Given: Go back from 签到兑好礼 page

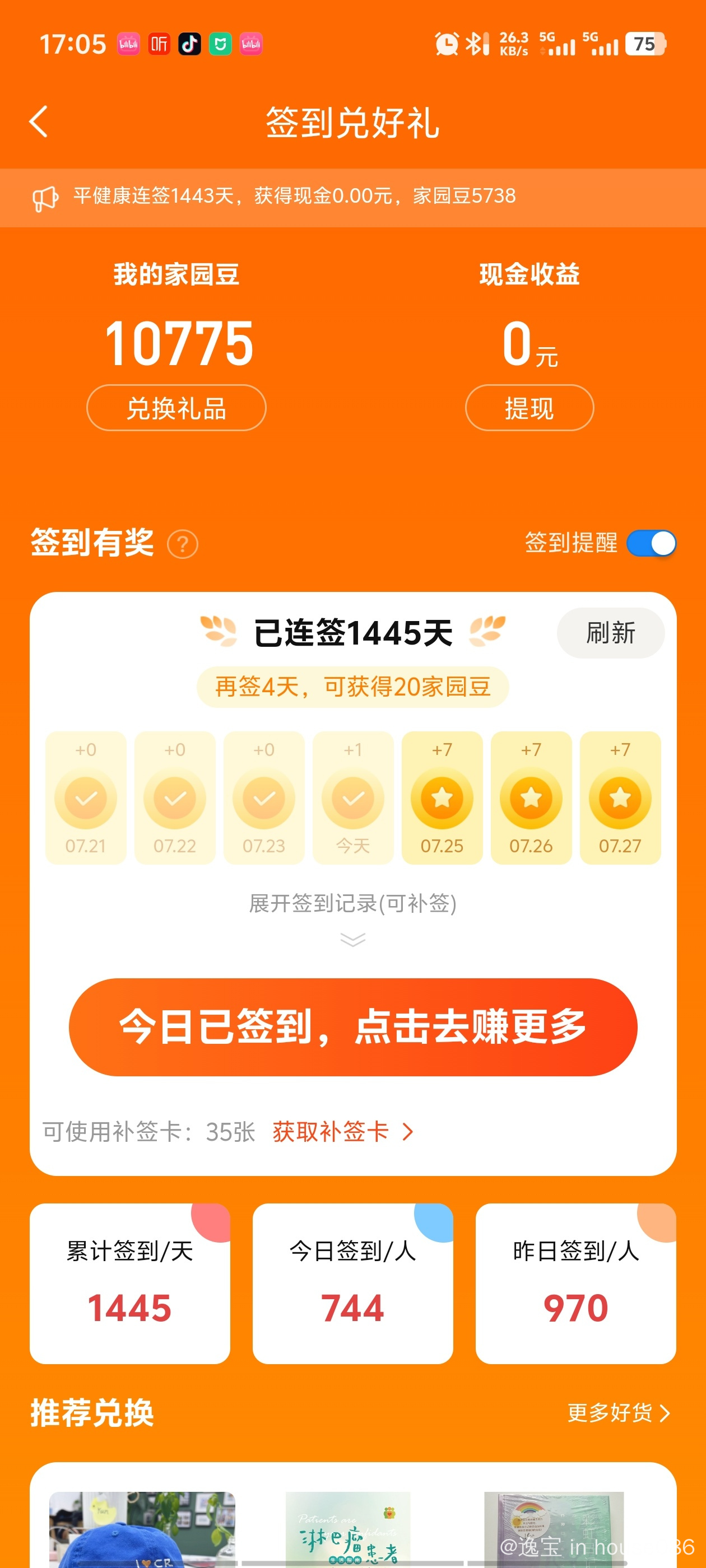Looking at the screenshot, I should coord(38,122).
